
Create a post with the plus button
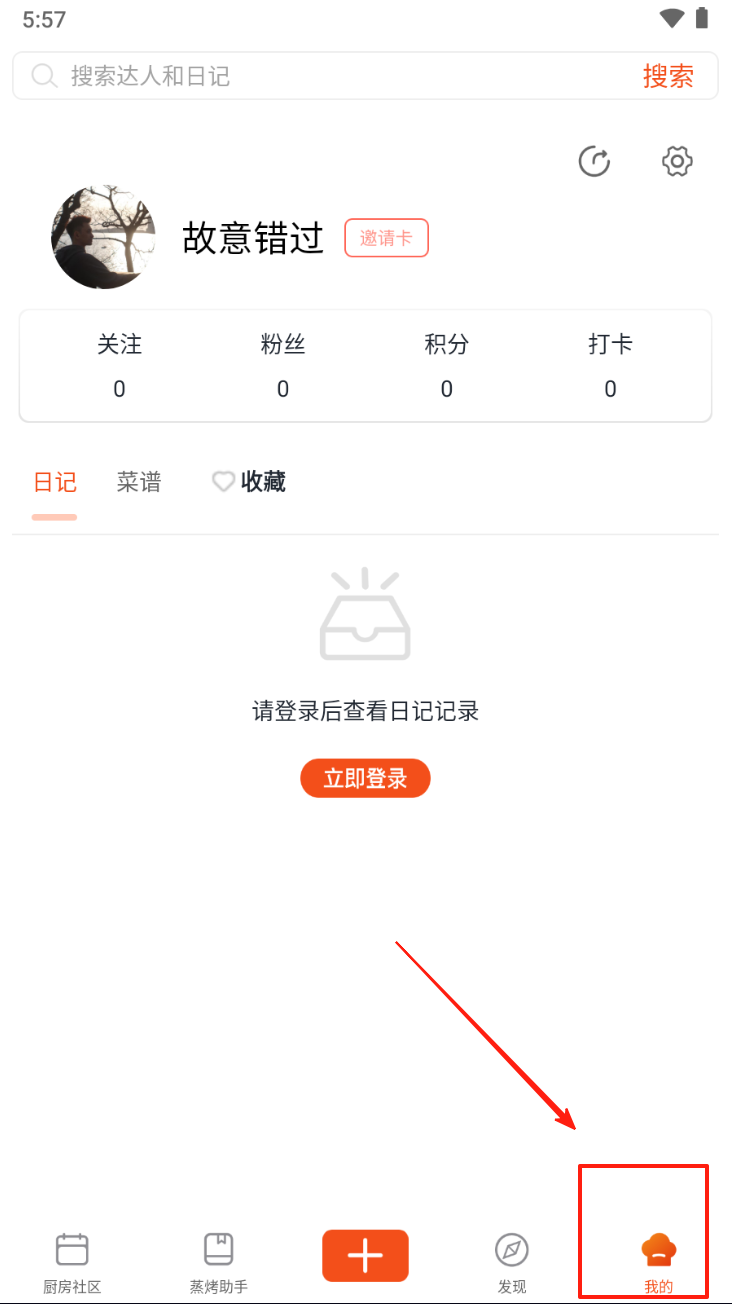[x=365, y=1256]
